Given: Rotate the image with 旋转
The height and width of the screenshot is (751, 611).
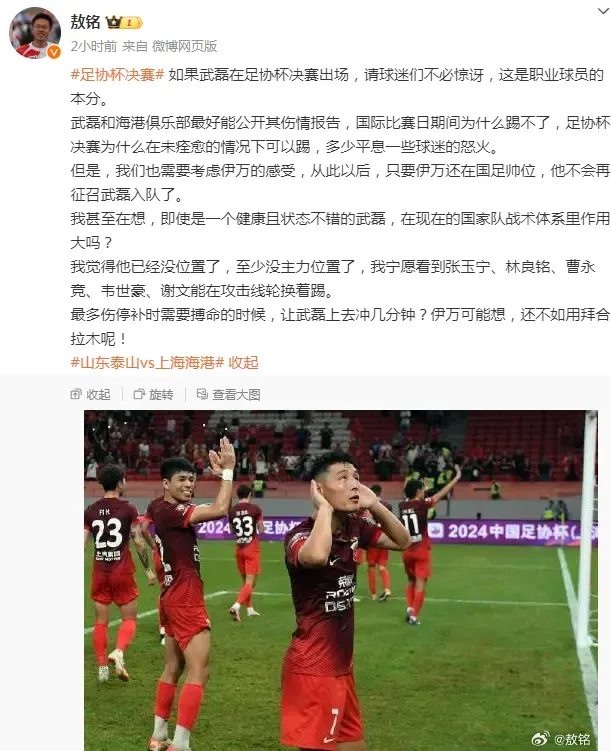Looking at the screenshot, I should point(154,394).
